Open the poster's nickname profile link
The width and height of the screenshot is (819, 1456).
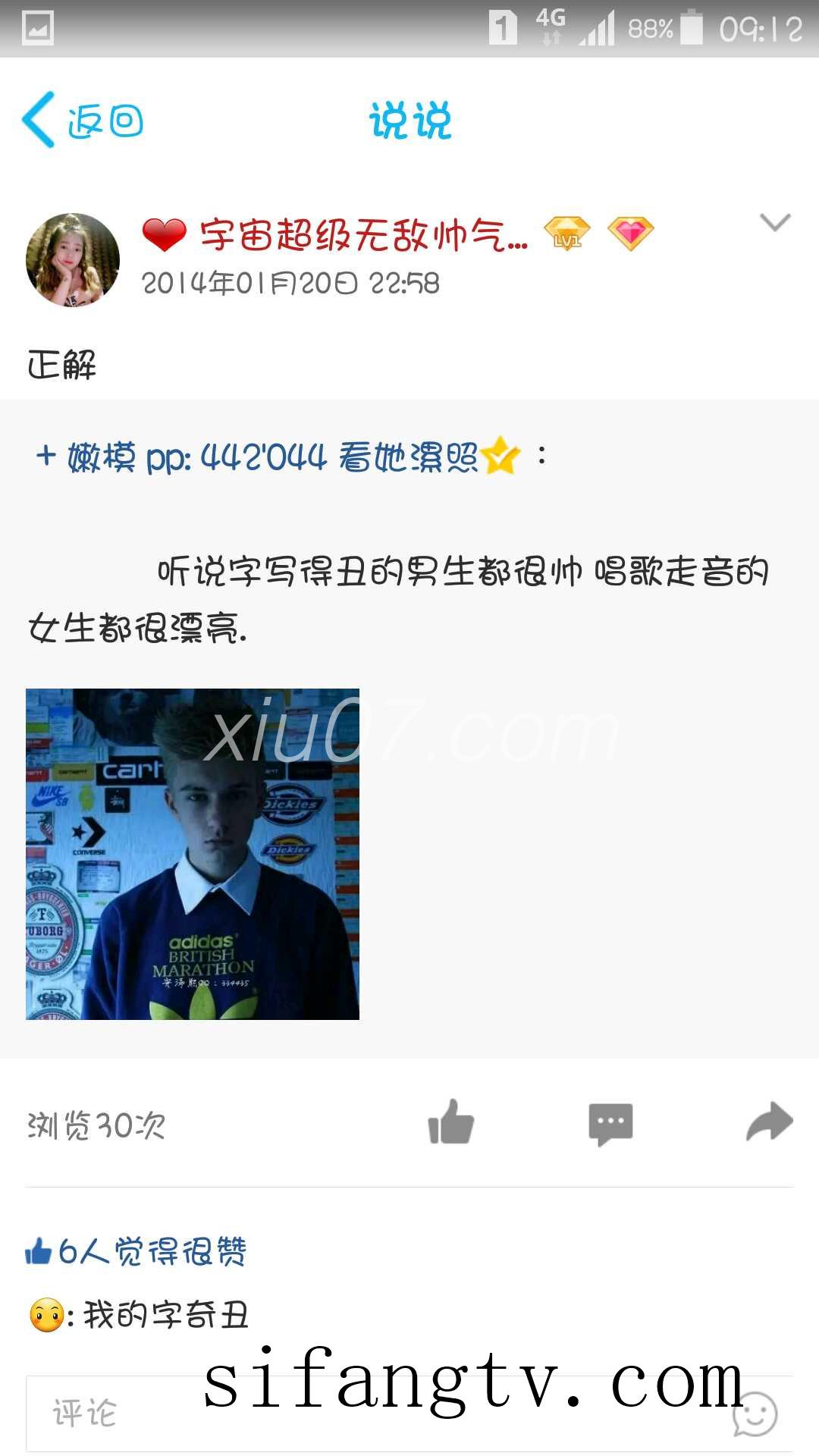click(x=362, y=235)
